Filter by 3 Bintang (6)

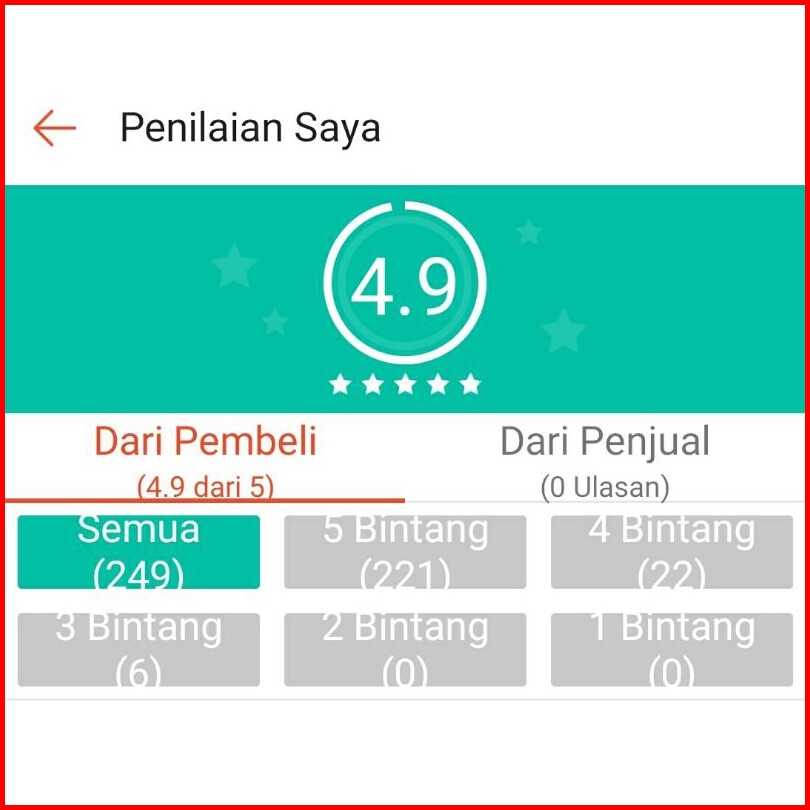point(139,649)
